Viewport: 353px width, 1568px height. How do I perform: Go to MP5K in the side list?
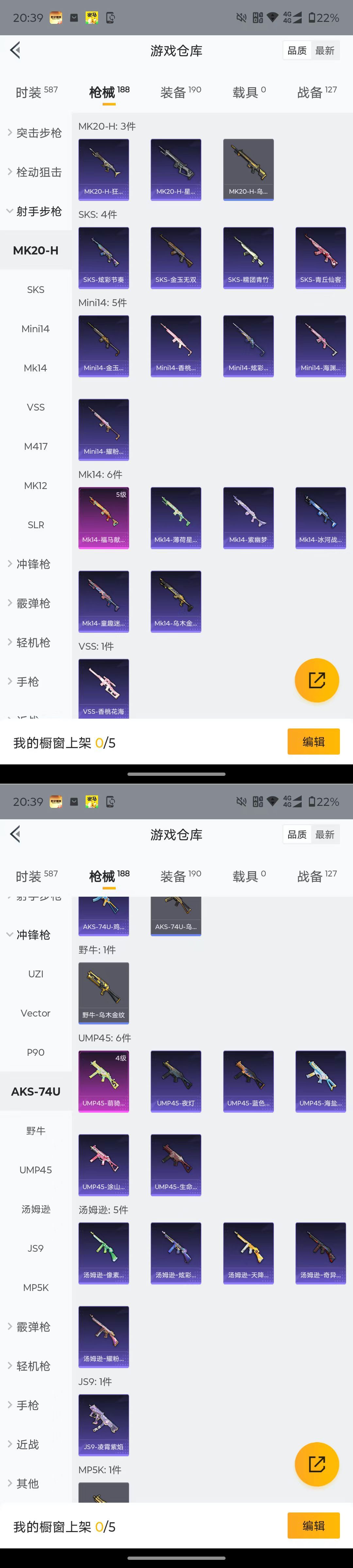[x=35, y=1287]
